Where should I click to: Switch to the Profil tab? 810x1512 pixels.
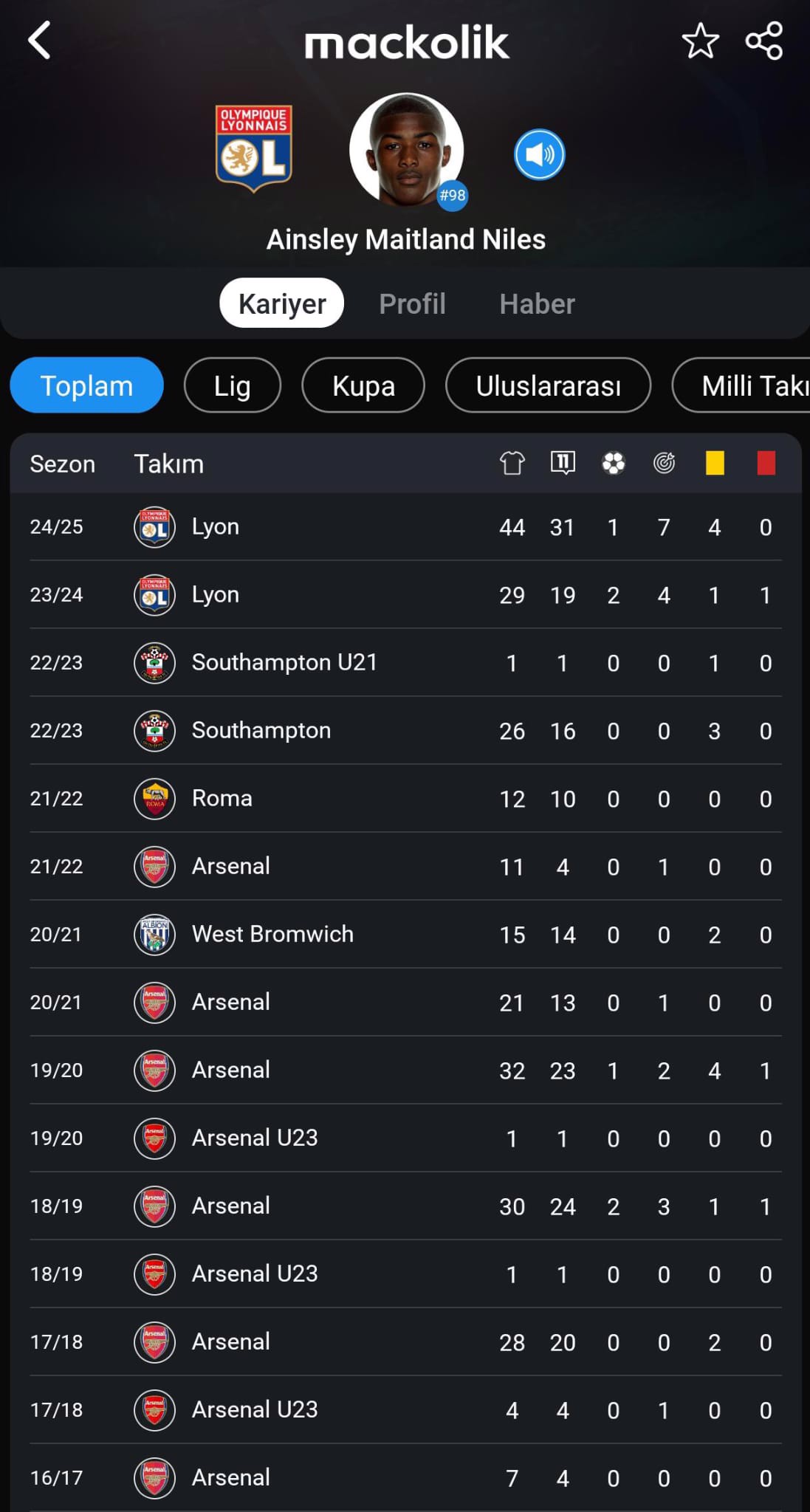412,303
